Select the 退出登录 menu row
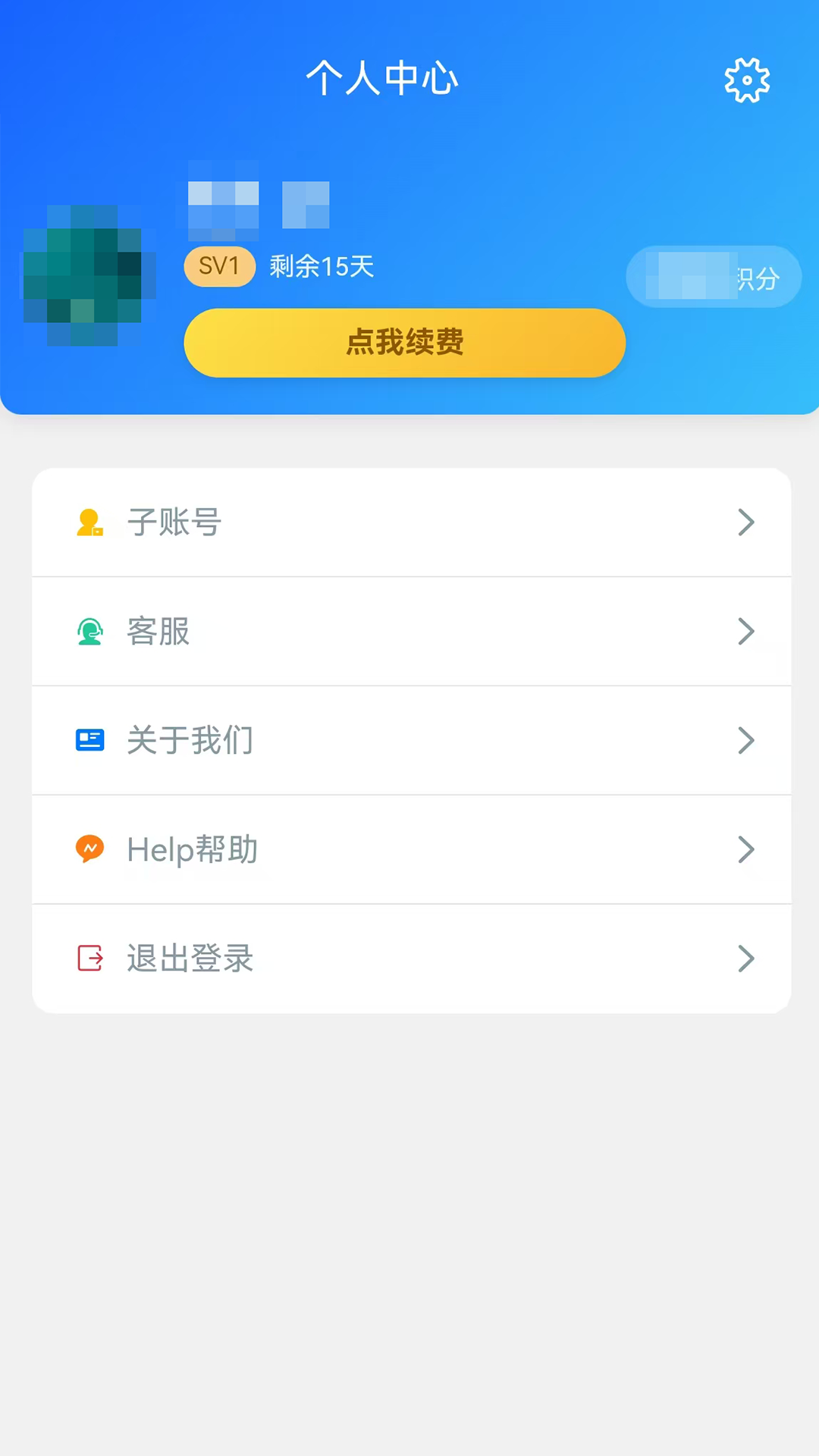The width and height of the screenshot is (819, 1456). pyautogui.click(x=409, y=959)
